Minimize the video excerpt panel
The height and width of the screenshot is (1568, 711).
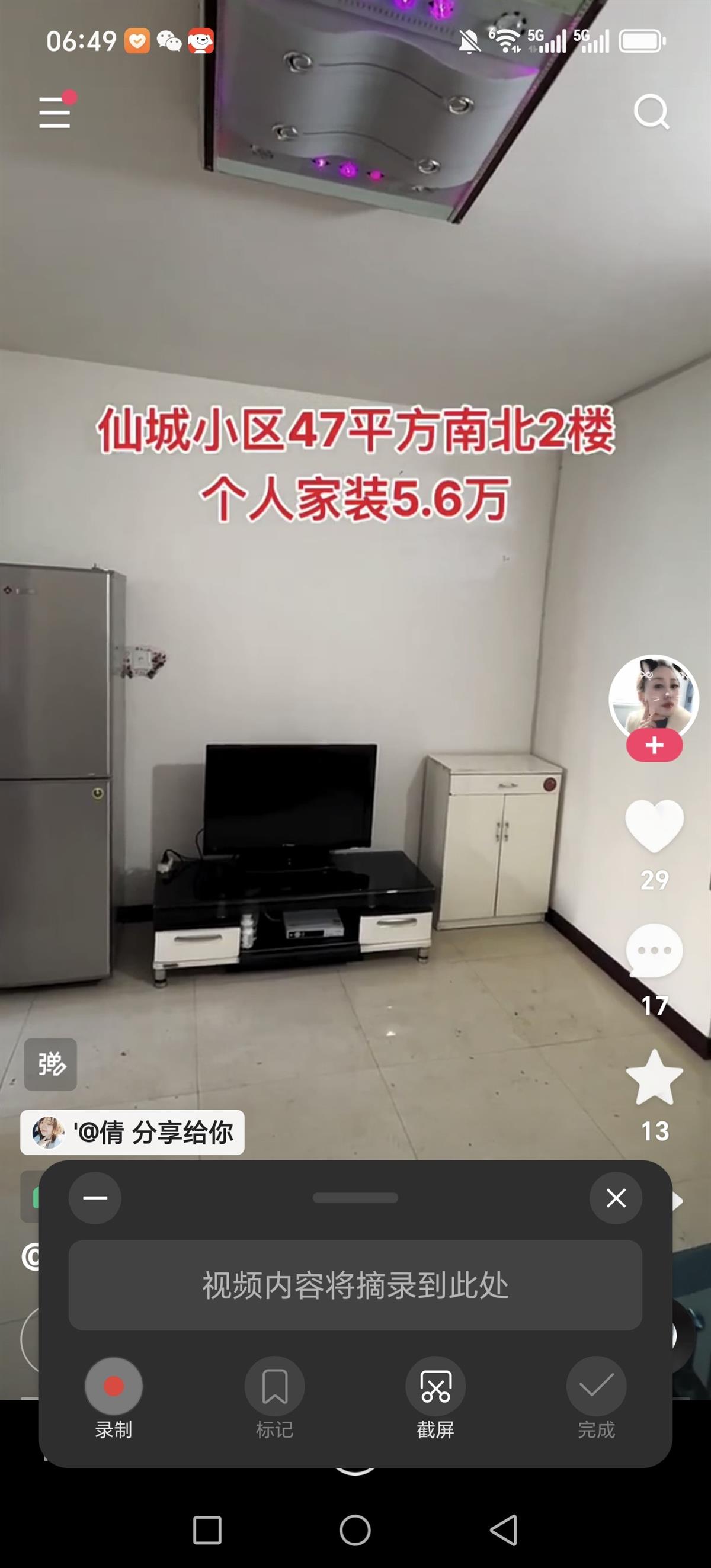(95, 1198)
